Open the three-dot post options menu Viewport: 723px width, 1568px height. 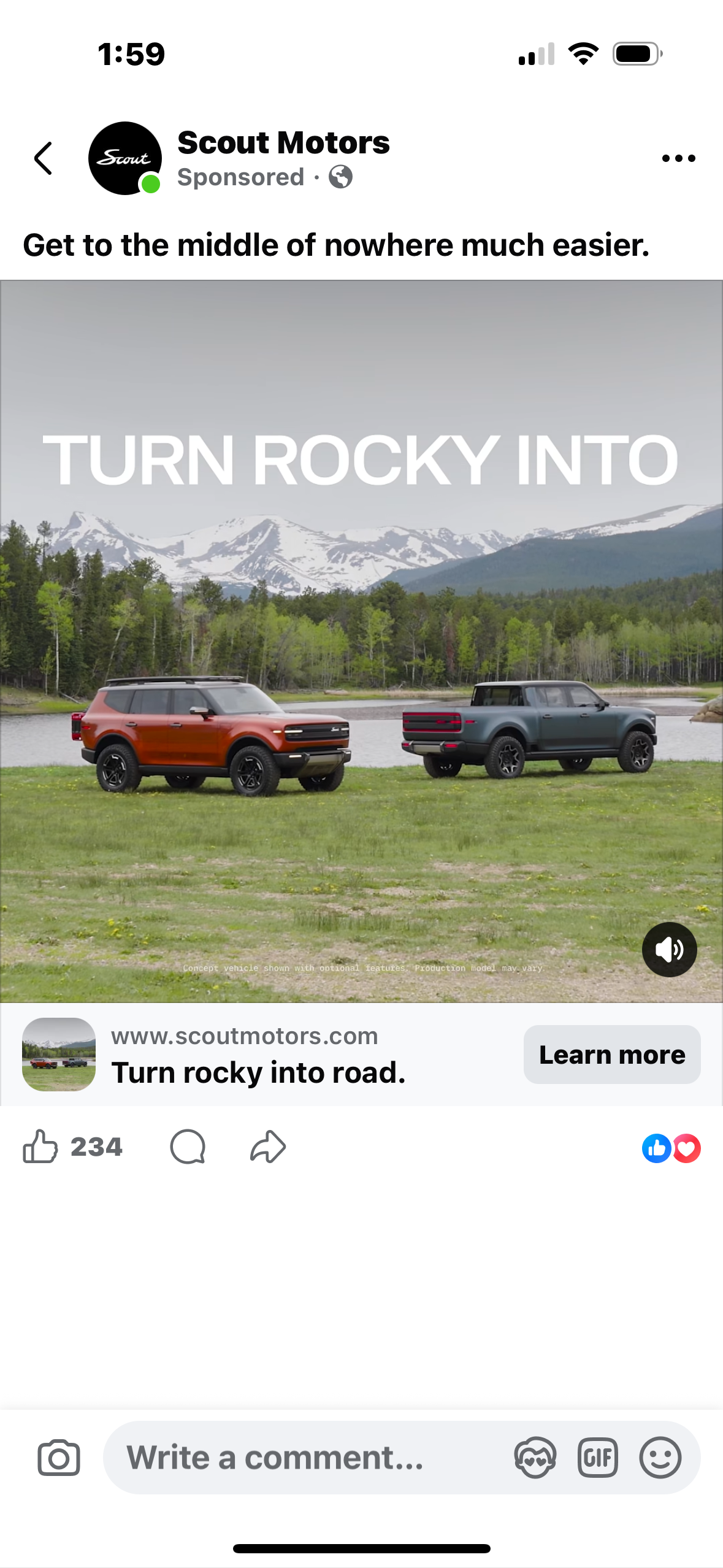tap(678, 158)
